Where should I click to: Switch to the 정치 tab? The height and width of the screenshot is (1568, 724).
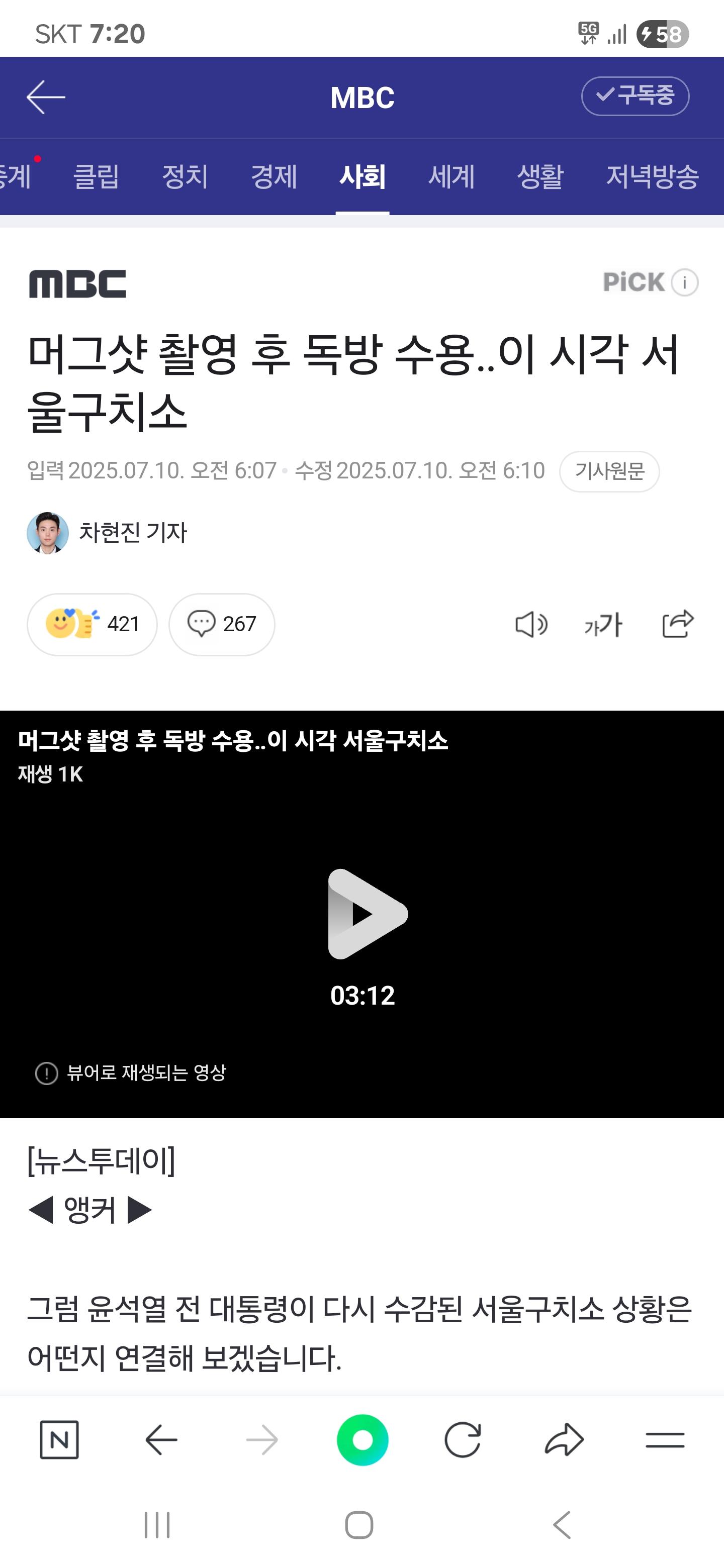(185, 177)
